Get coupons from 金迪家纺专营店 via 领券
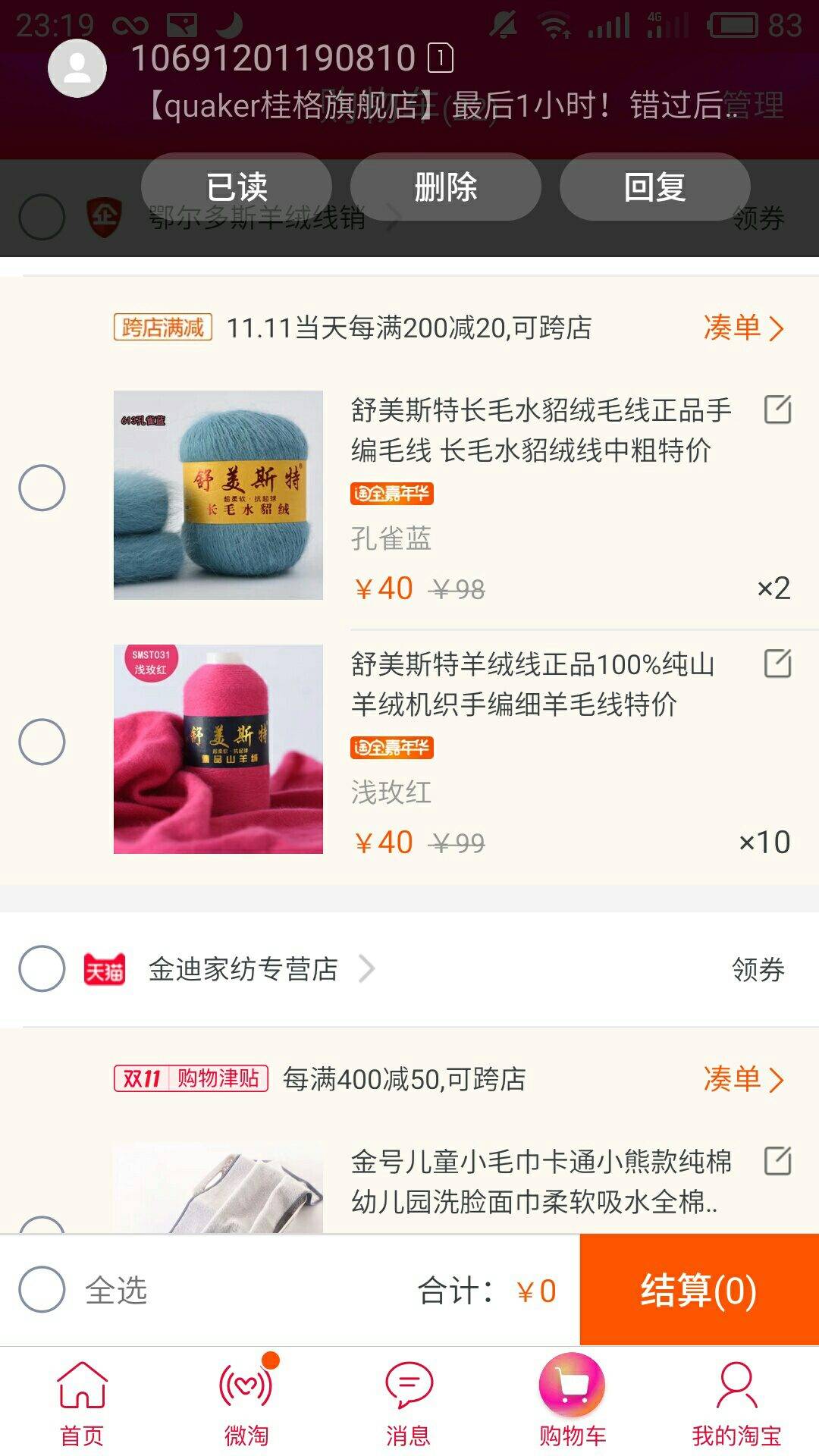 [758, 969]
